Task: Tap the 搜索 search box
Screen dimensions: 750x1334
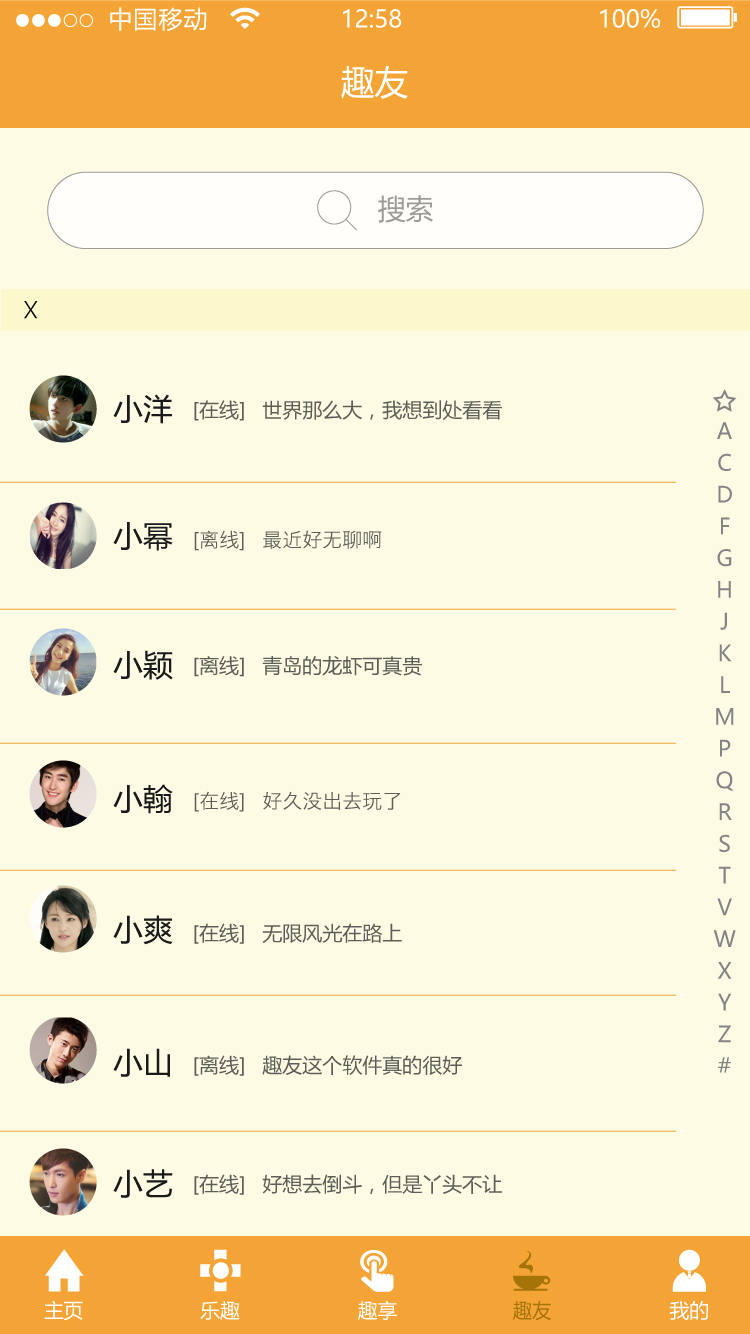Action: tap(375, 210)
